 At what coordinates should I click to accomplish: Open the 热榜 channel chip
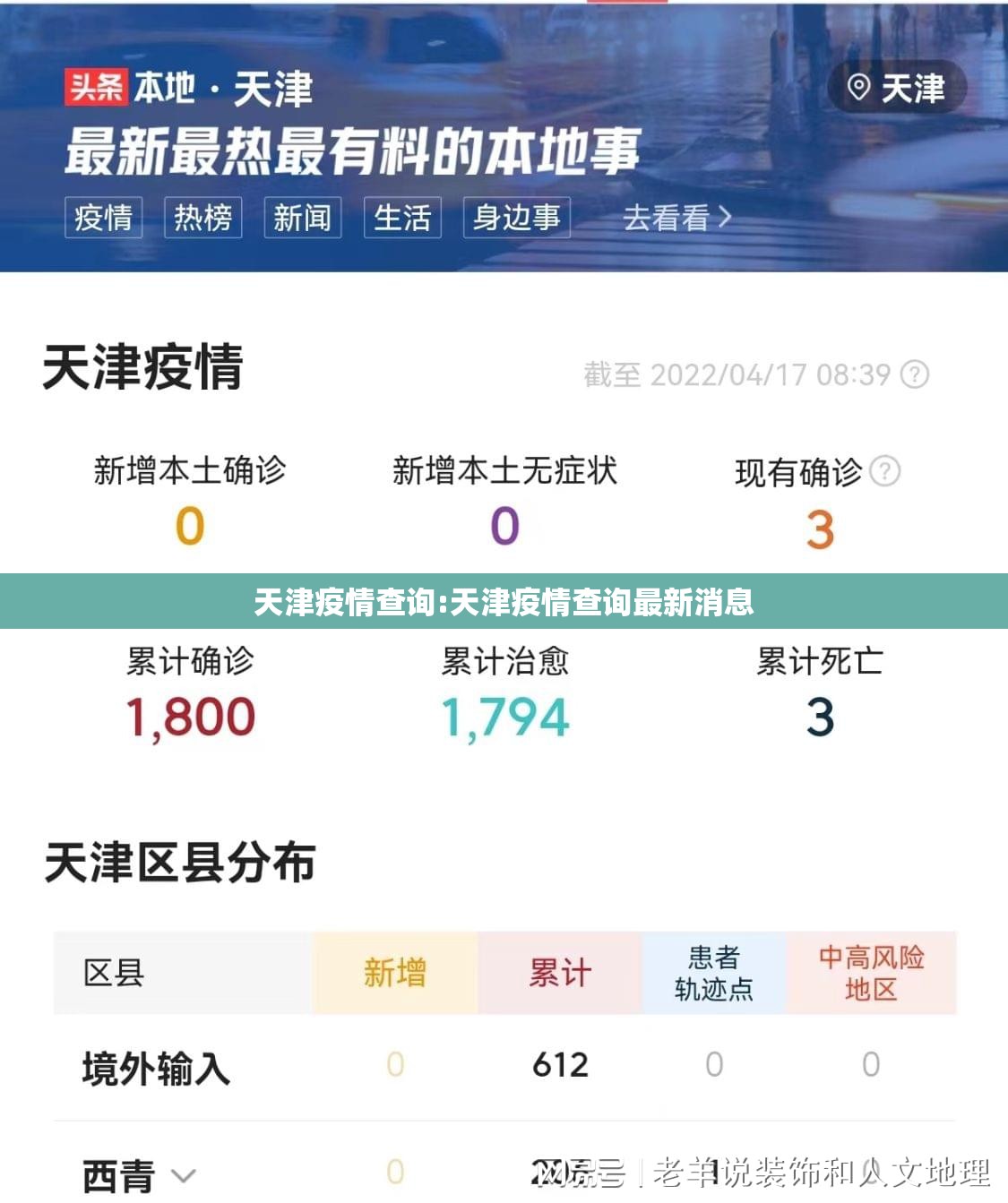click(202, 218)
